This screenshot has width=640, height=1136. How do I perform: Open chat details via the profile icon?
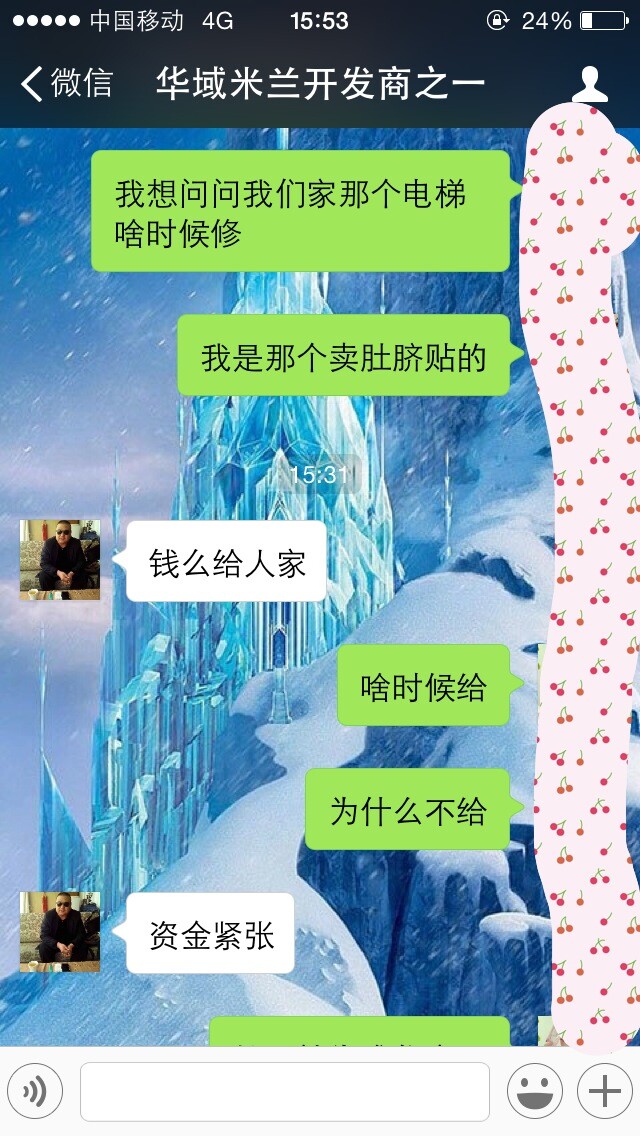(590, 83)
